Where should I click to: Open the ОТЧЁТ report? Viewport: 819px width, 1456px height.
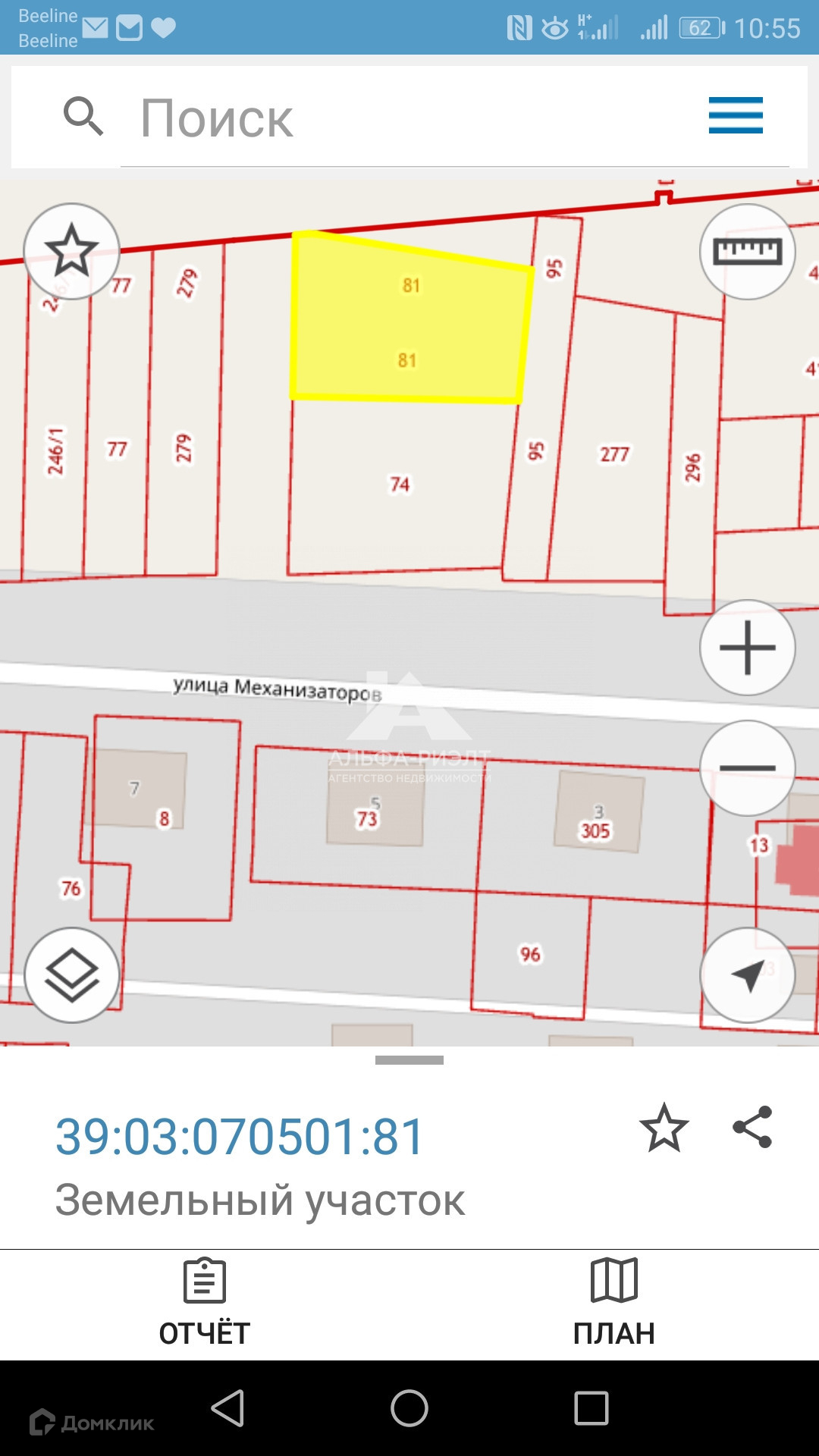205,1303
